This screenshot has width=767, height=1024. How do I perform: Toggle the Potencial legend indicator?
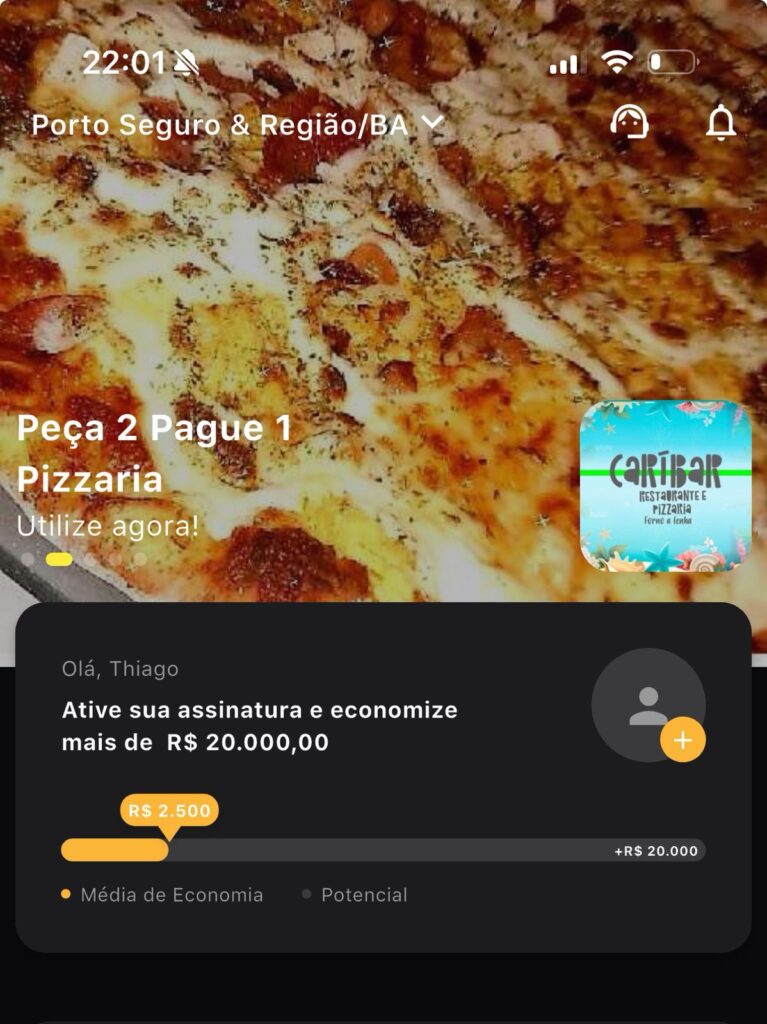point(306,895)
